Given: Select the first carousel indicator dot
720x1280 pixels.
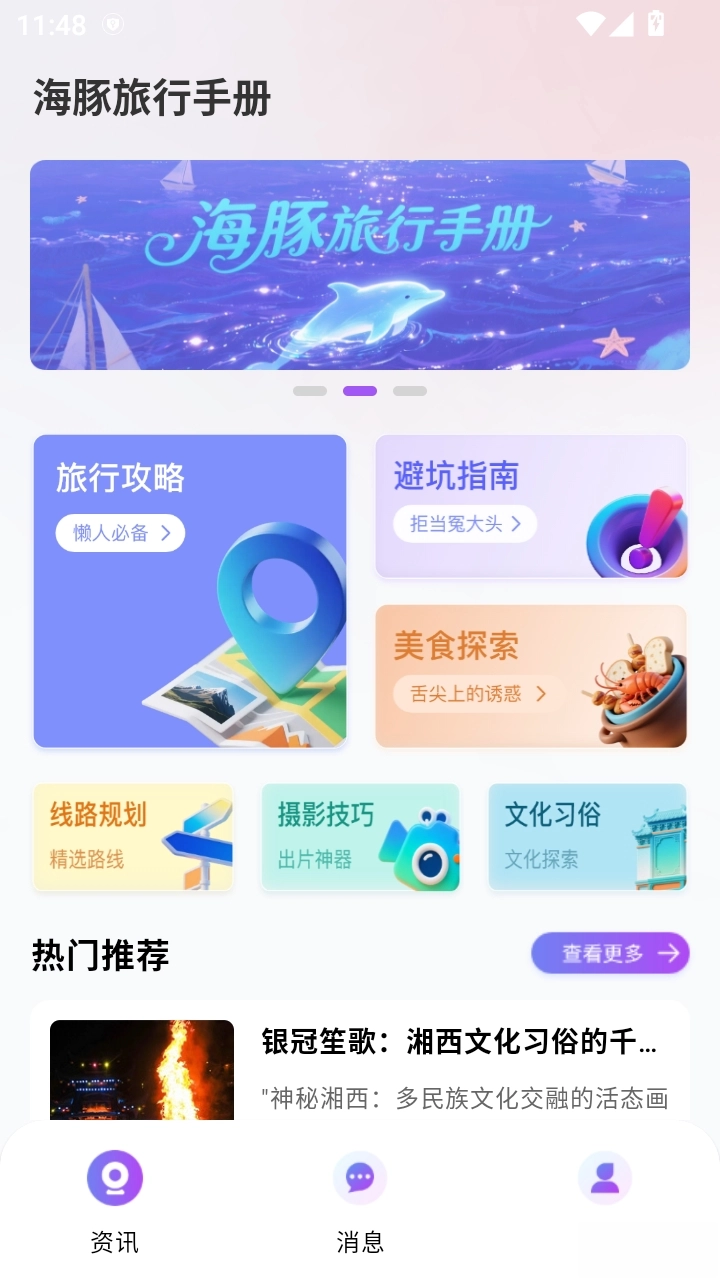Looking at the screenshot, I should (x=308, y=390).
